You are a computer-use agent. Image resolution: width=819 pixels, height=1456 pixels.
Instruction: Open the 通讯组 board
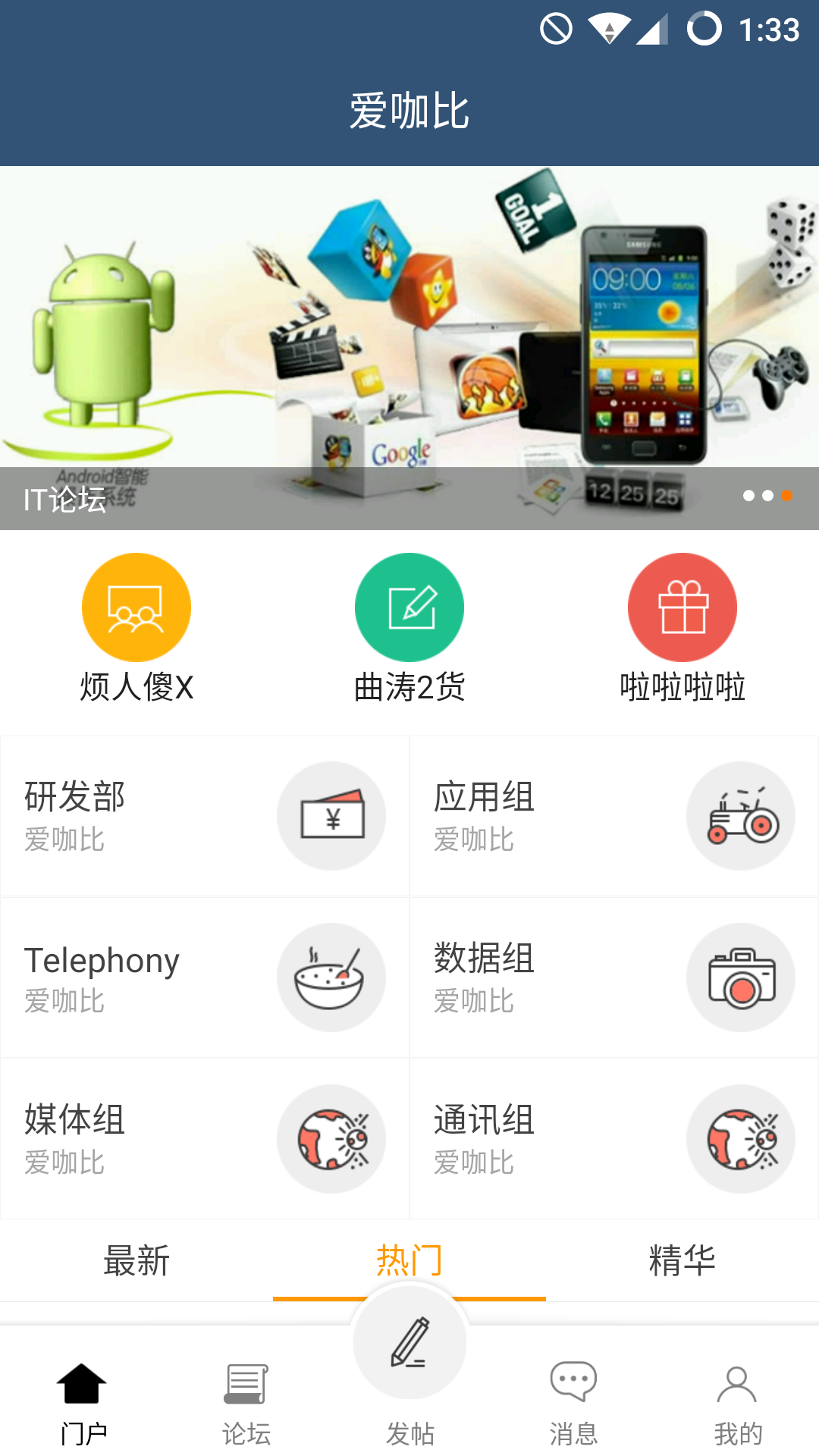[x=614, y=1139]
